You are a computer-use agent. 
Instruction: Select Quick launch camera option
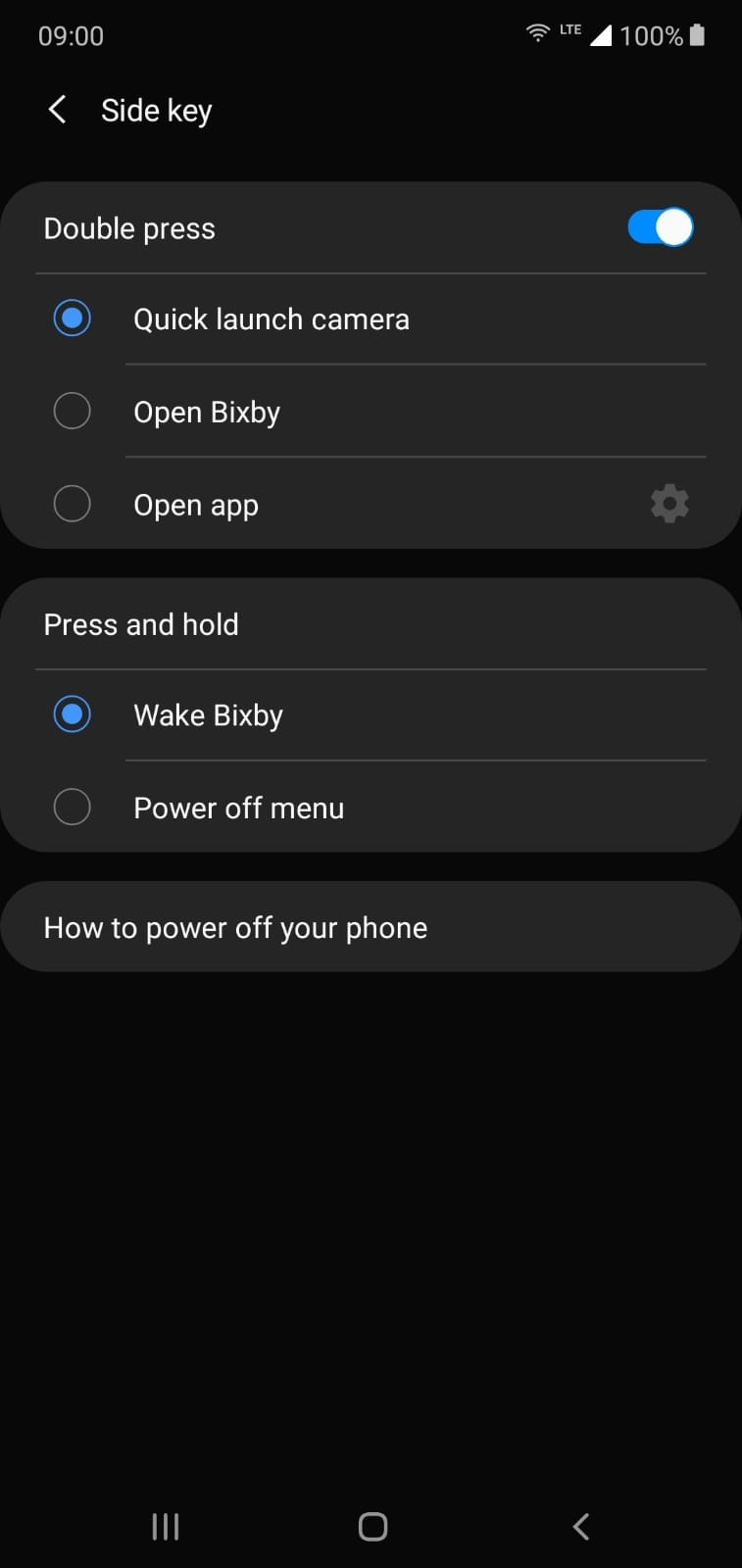click(x=271, y=319)
